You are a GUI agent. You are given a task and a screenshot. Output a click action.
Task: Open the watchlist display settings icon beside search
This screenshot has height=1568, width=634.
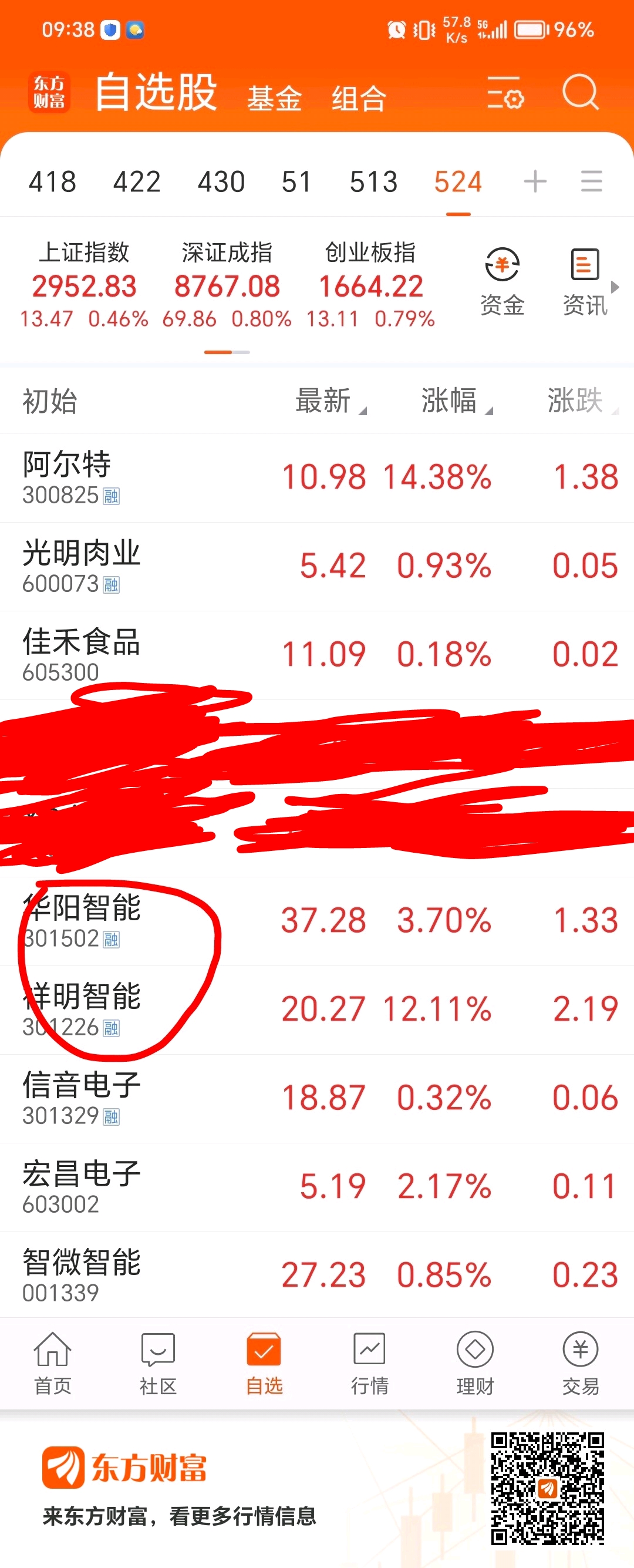(505, 95)
